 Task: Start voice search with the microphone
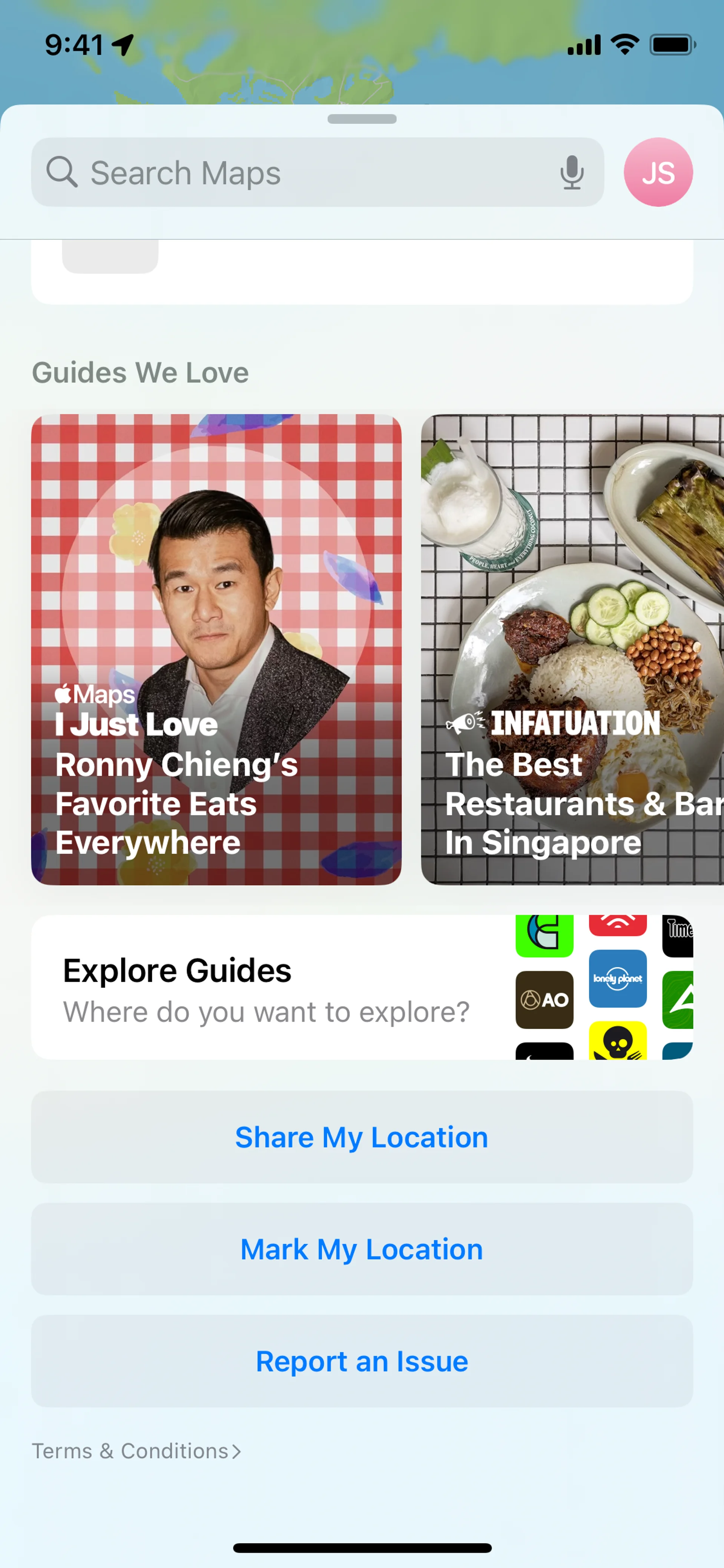pyautogui.click(x=571, y=173)
